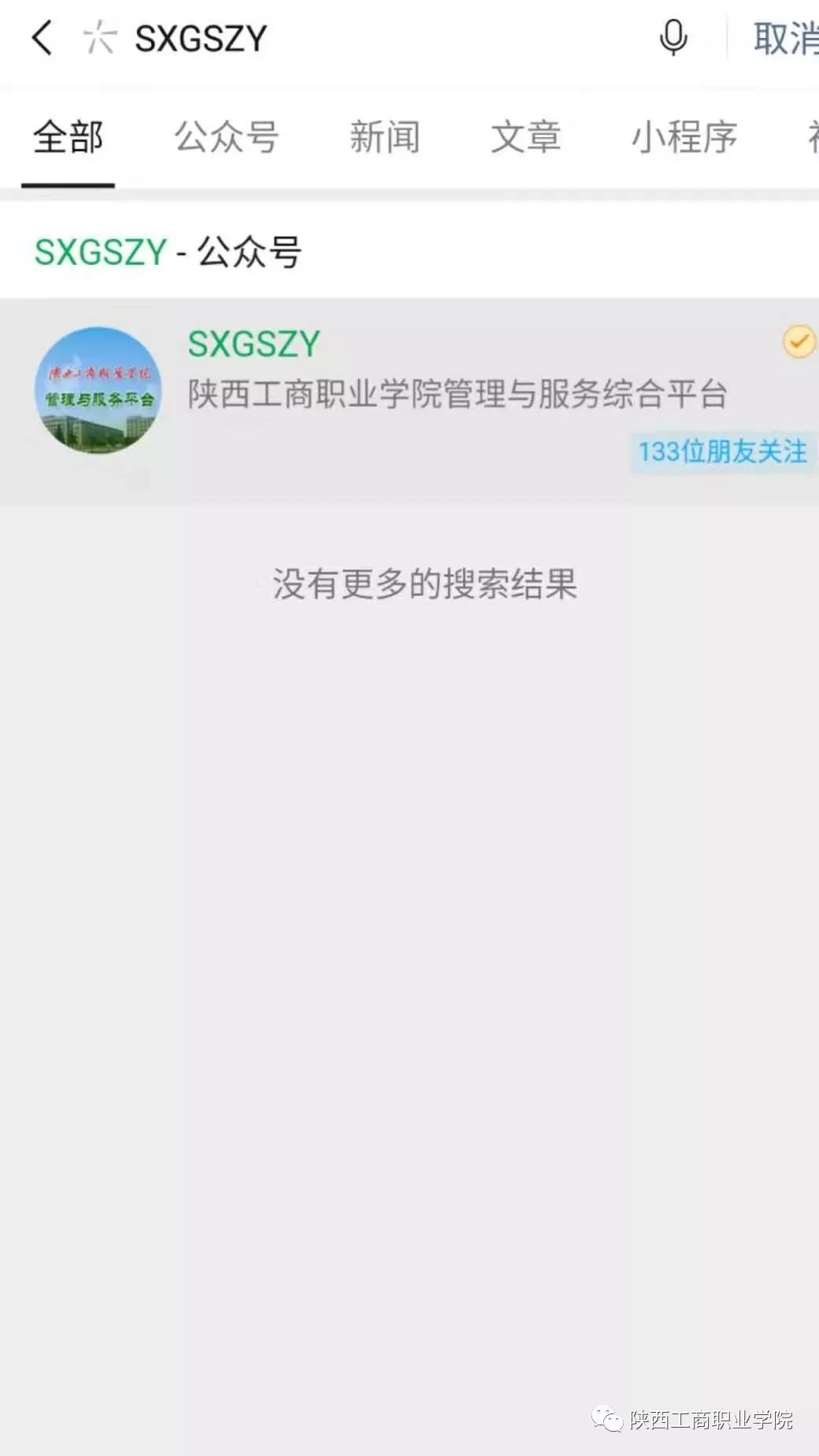819x1456 pixels.
Task: Start voice search with the microphone
Action: pos(673,38)
